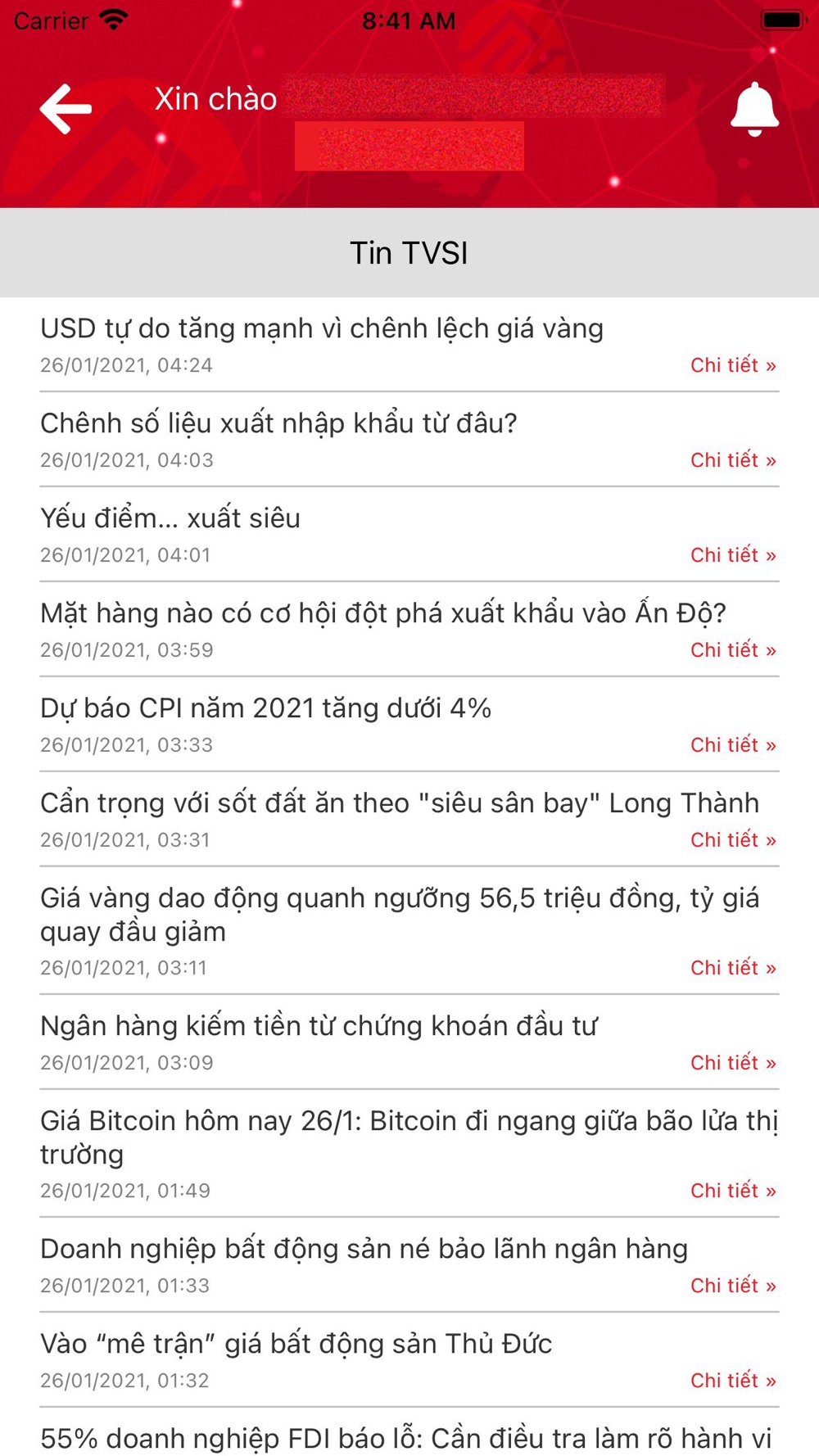This screenshot has width=819, height=1456.
Task: Open 'USD tự do tăng mạnh' article details
Action: coord(732,365)
